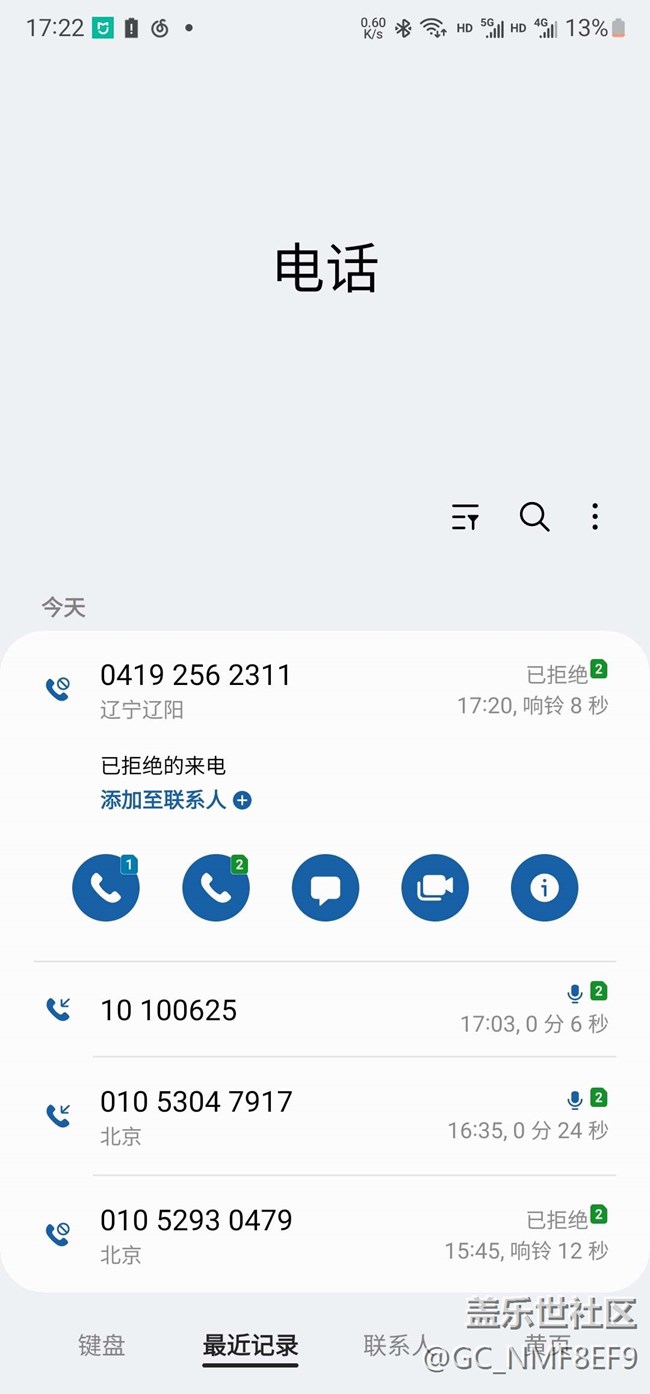Start a video call with 0419 256 2311

(435, 888)
